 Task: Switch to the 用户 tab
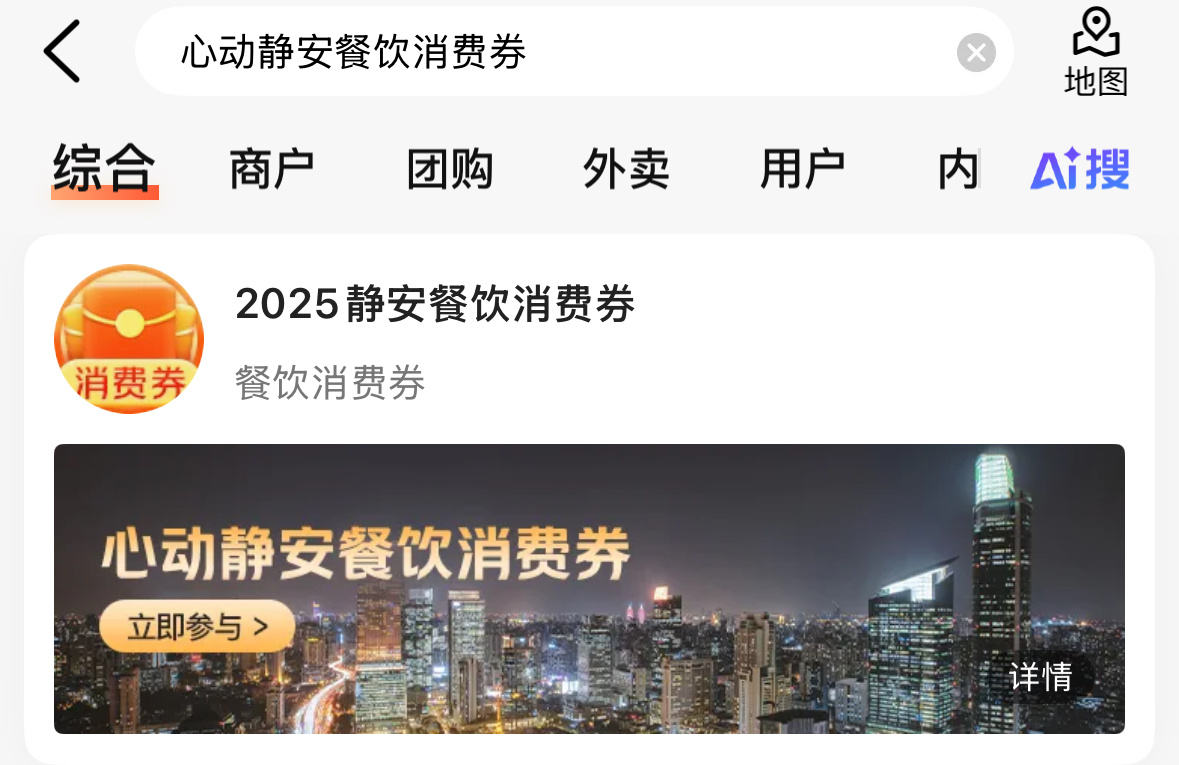click(802, 169)
